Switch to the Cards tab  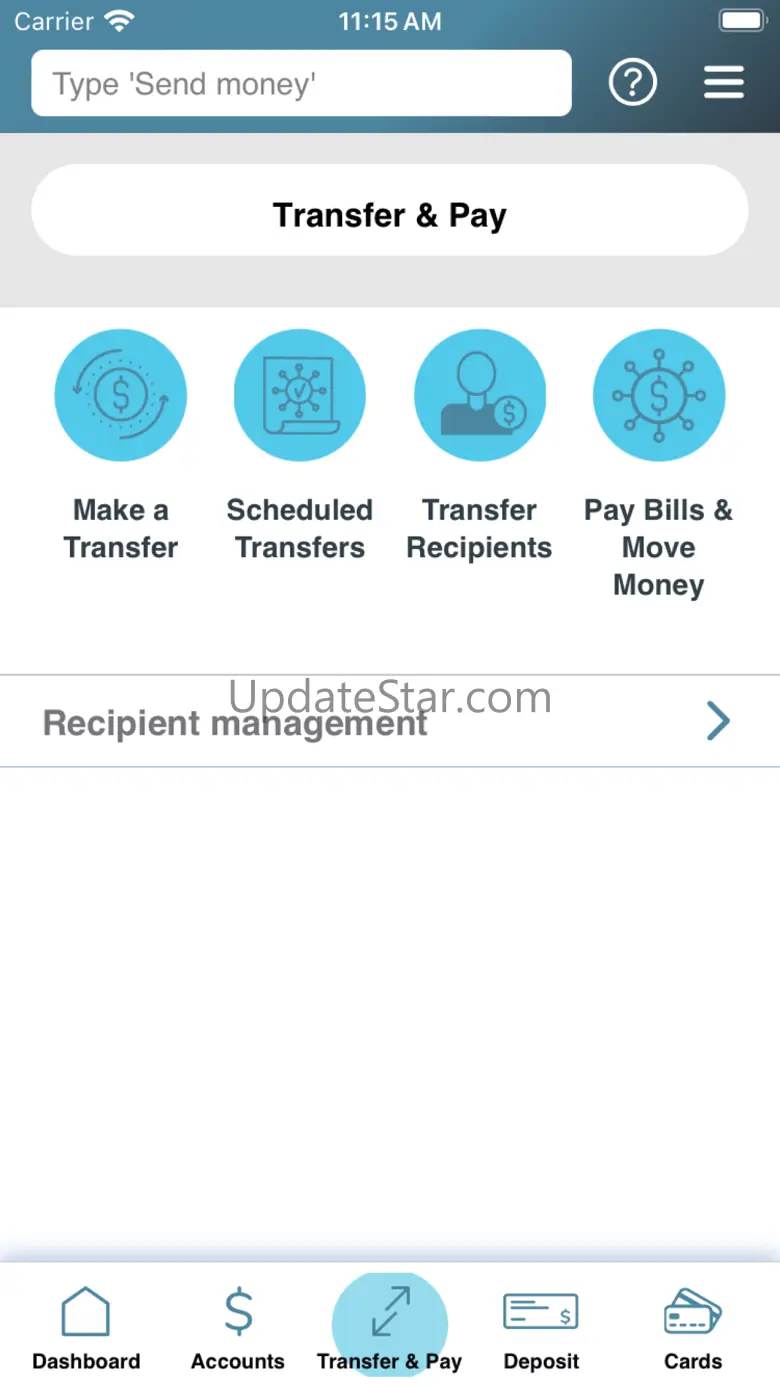click(692, 1327)
